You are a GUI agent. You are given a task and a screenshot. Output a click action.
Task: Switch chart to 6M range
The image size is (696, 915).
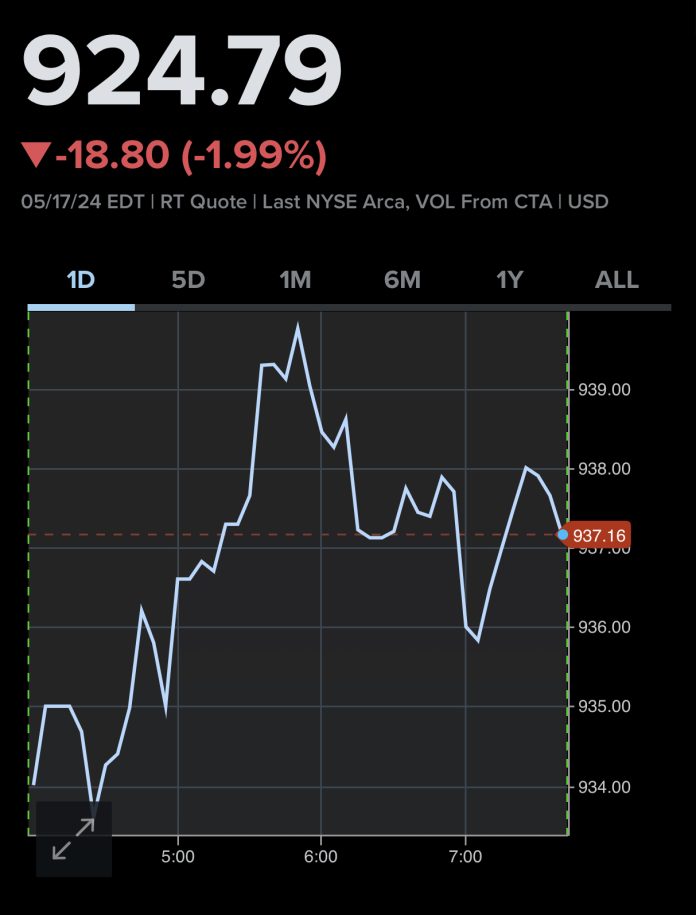point(402,280)
